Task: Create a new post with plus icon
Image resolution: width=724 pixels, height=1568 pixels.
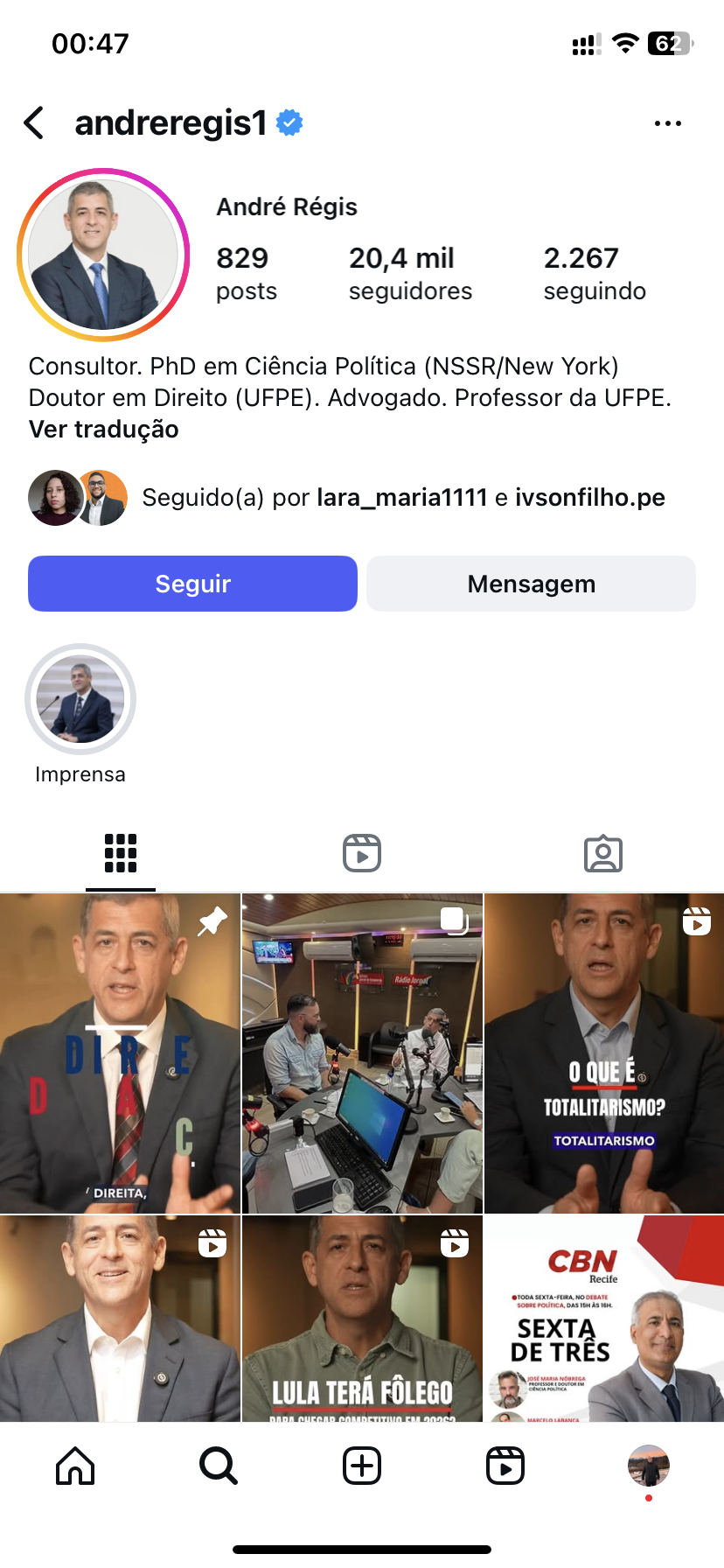Action: coord(362,1466)
